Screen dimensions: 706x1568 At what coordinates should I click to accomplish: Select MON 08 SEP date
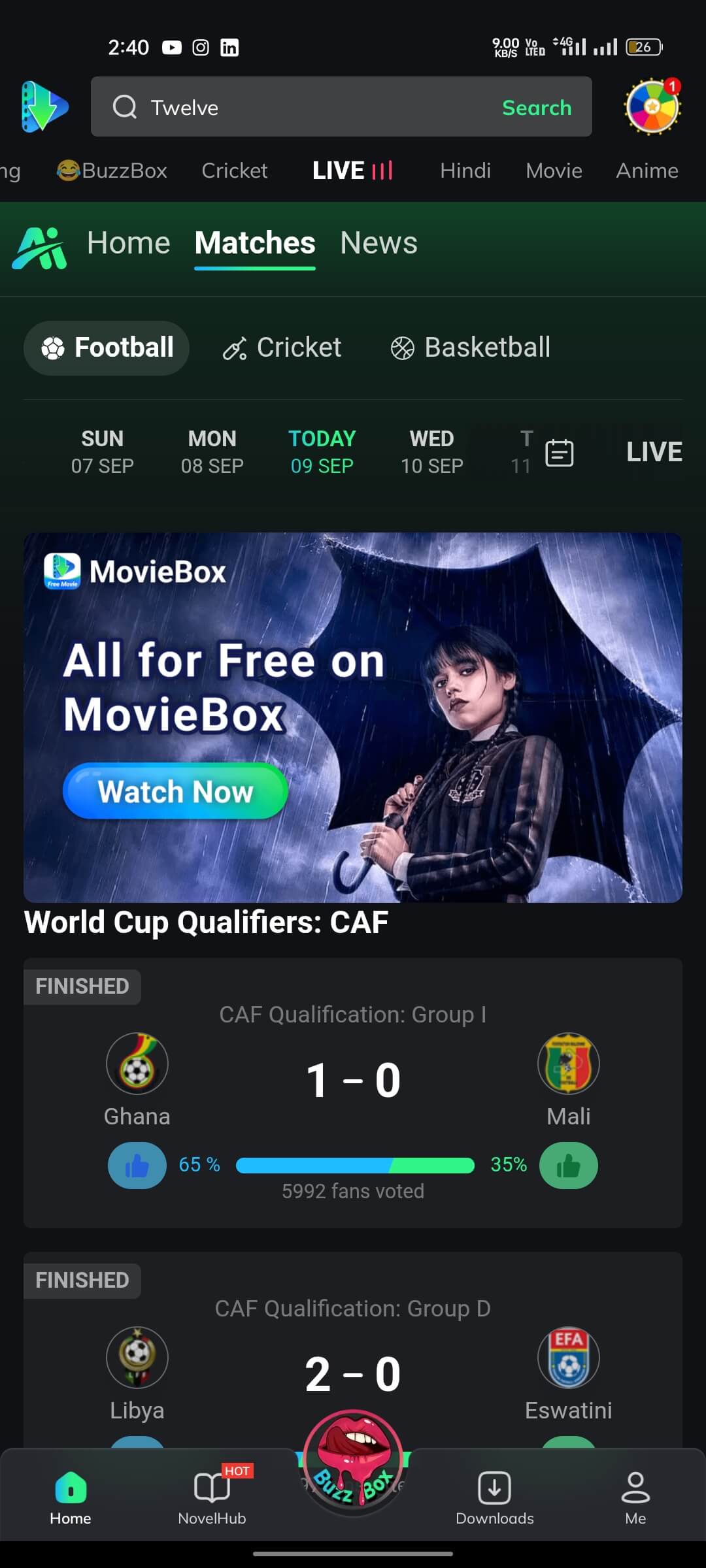pos(212,451)
